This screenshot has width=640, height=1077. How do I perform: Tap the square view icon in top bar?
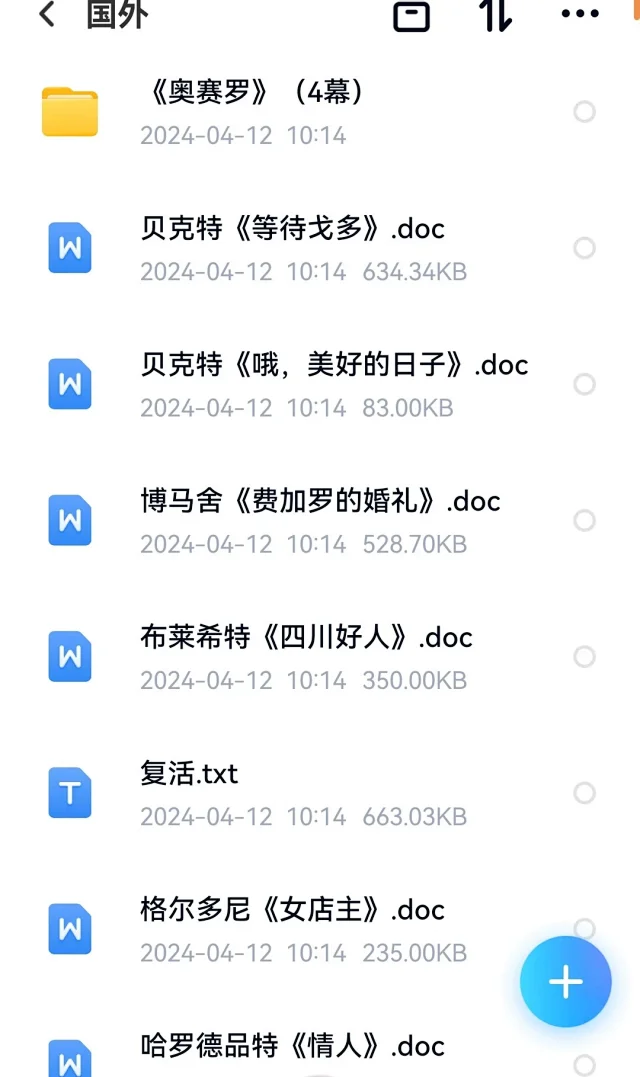coord(411,16)
